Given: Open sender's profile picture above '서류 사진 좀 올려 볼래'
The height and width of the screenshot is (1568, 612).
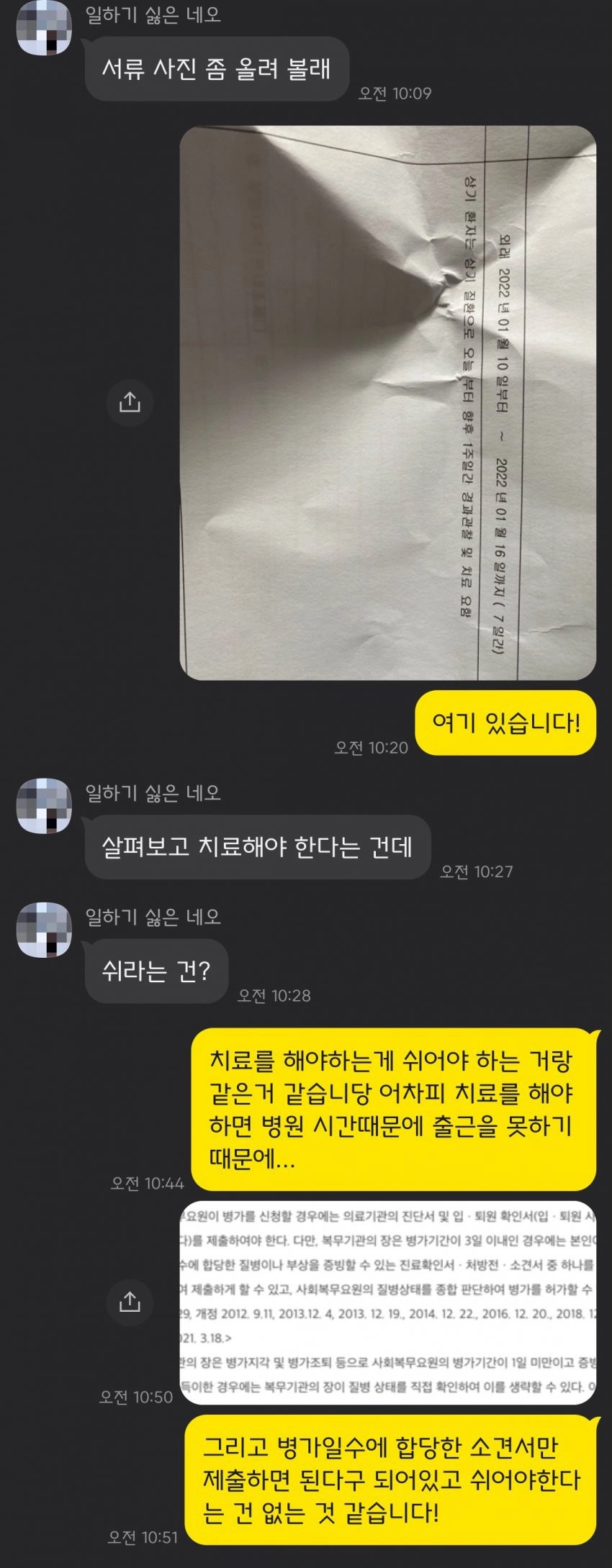Looking at the screenshot, I should click(45, 28).
